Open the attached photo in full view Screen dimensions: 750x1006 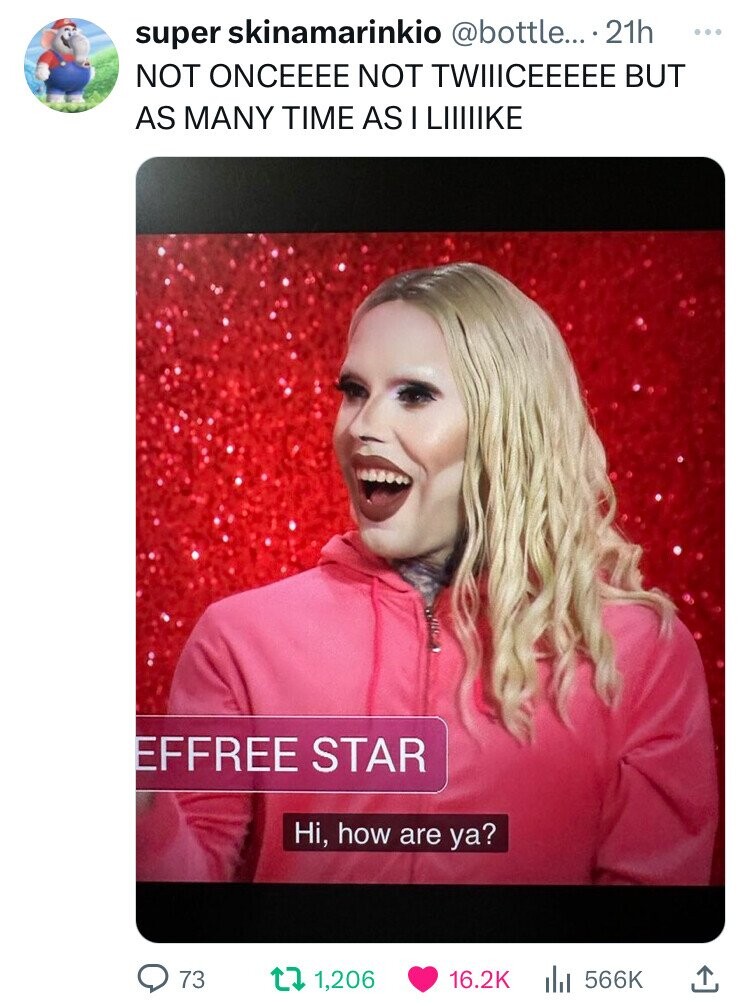pyautogui.click(x=430, y=550)
